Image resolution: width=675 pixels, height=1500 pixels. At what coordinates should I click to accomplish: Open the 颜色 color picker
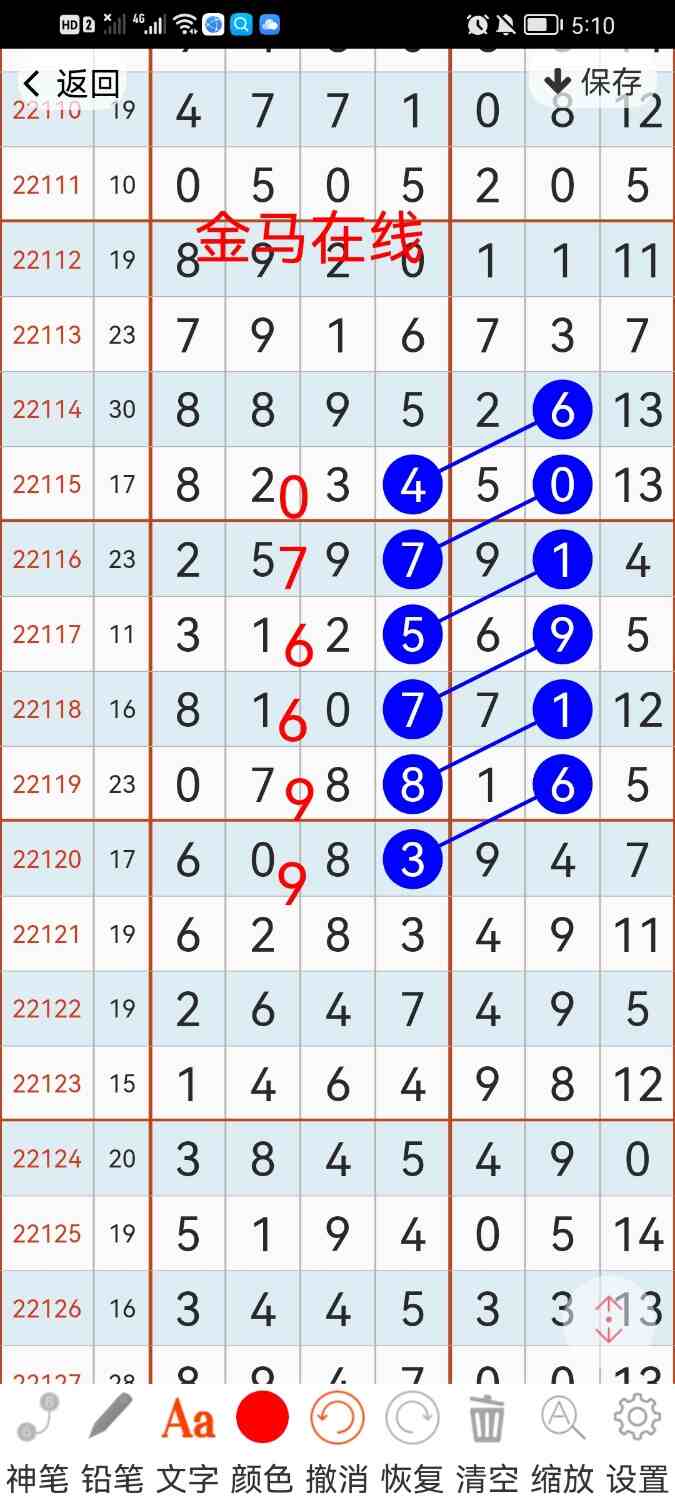coord(262,1440)
